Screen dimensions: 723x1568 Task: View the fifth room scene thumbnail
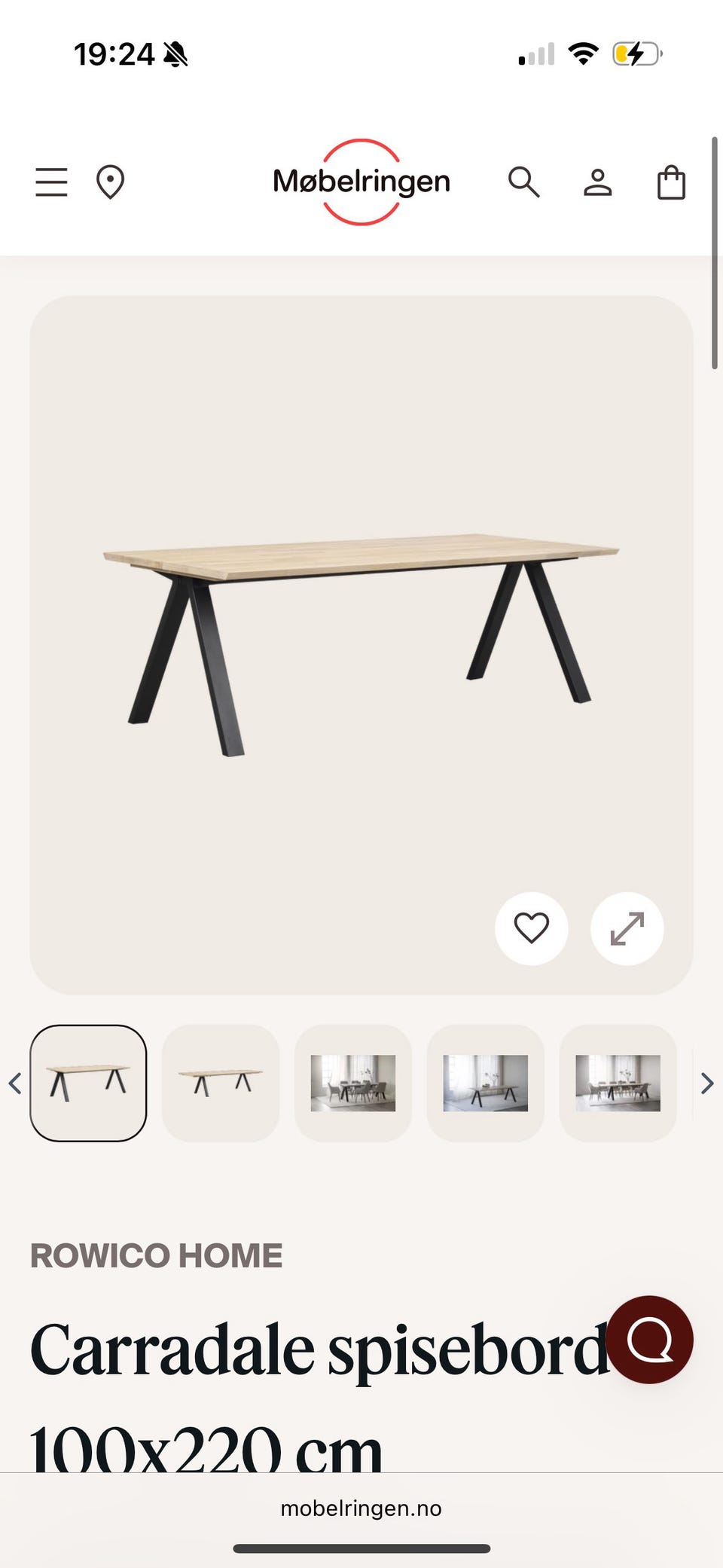(618, 1083)
